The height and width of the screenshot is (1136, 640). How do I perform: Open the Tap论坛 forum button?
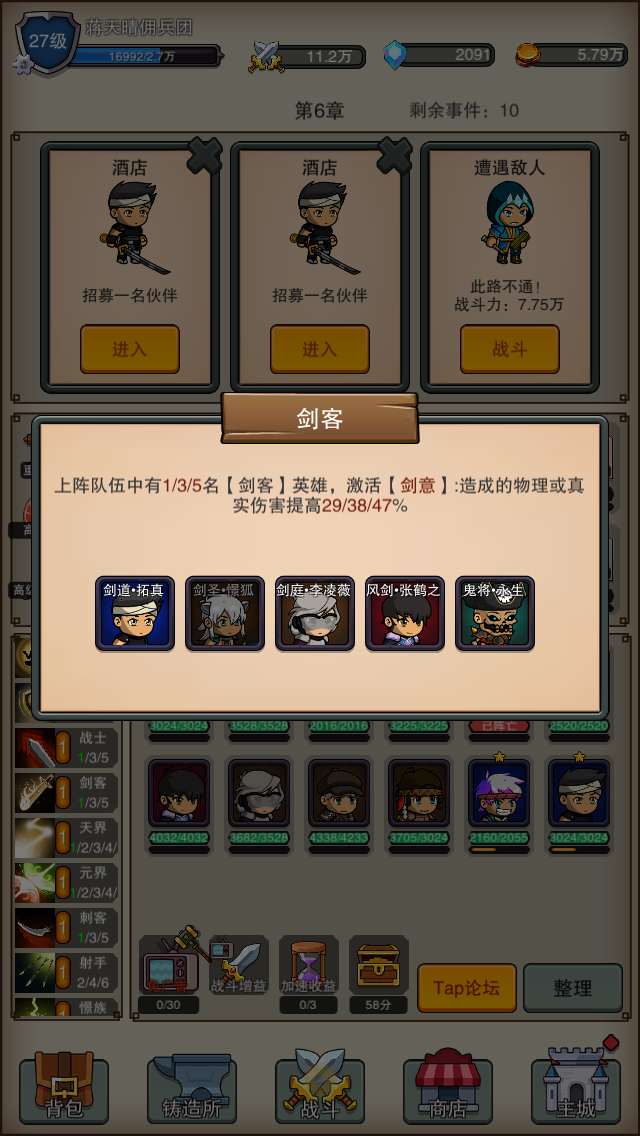pos(467,988)
